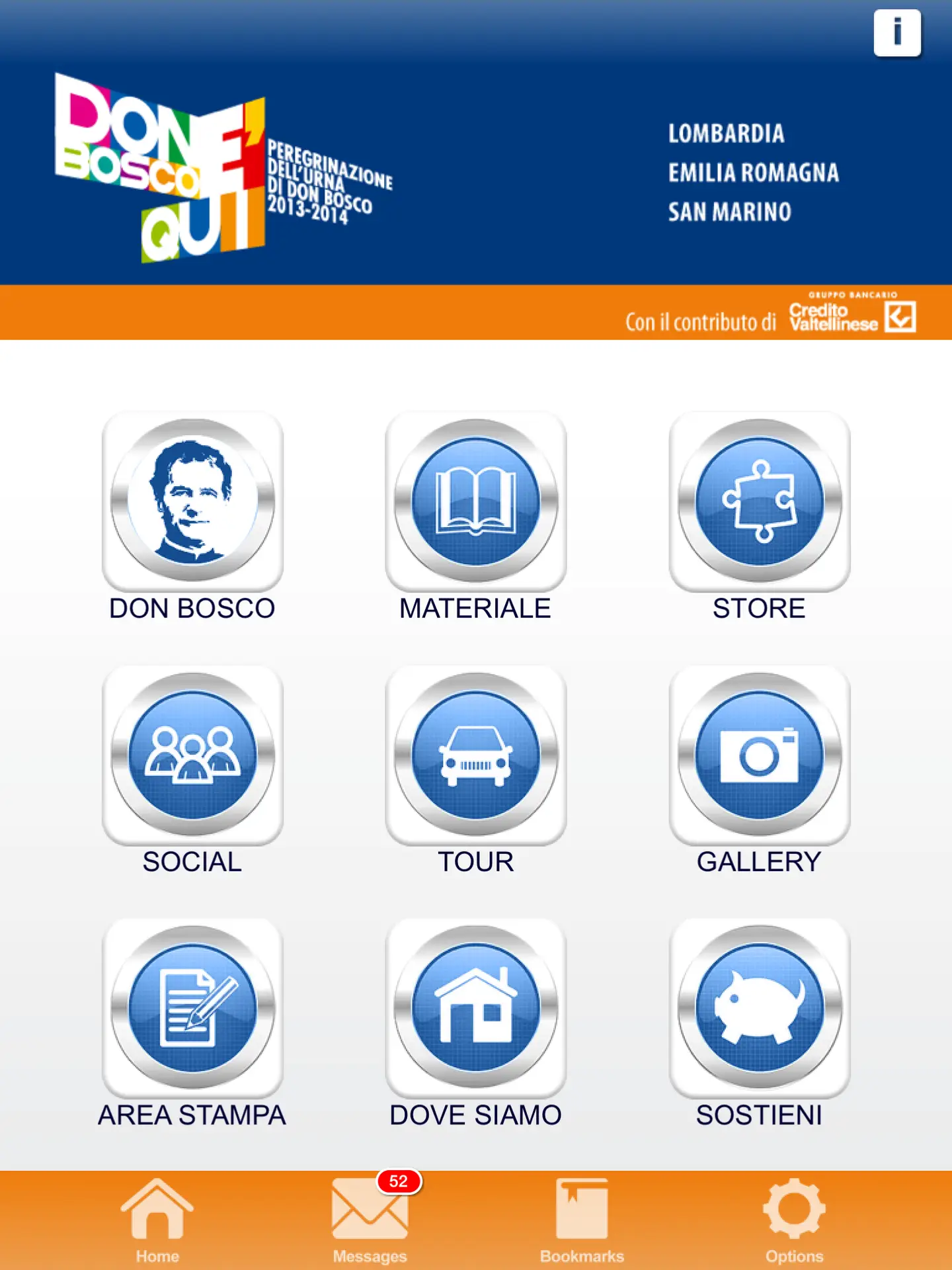Open the info button
This screenshot has height=1270, width=952.
(x=896, y=32)
